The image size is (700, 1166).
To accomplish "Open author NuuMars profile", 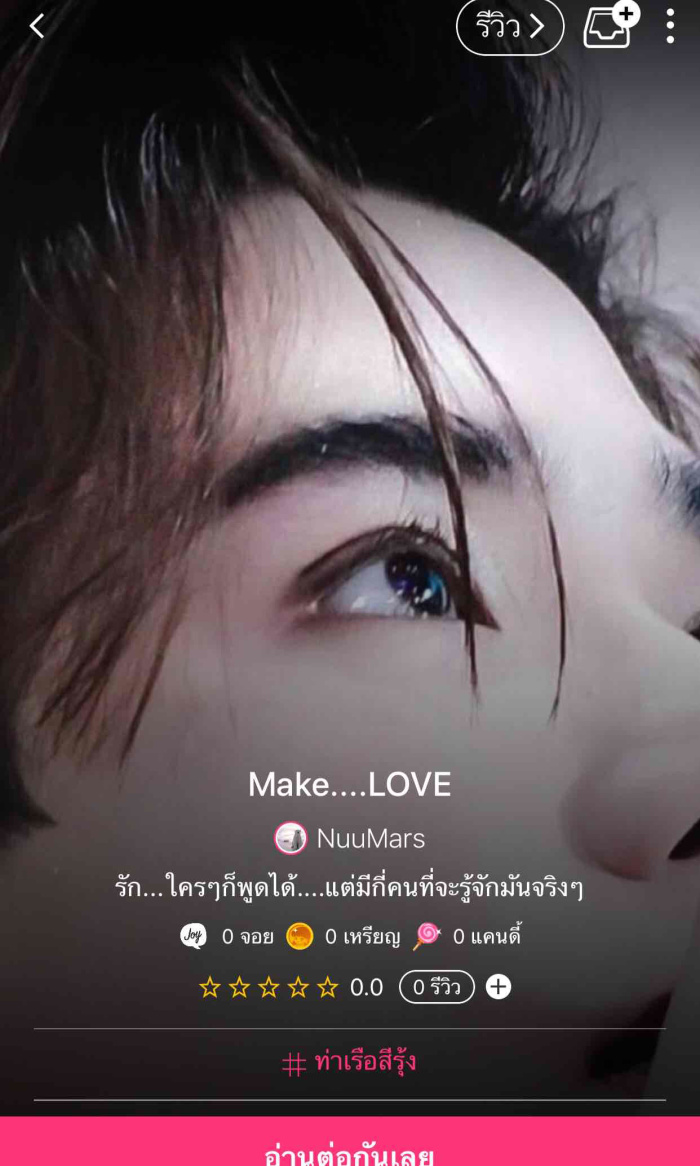I will coord(351,838).
